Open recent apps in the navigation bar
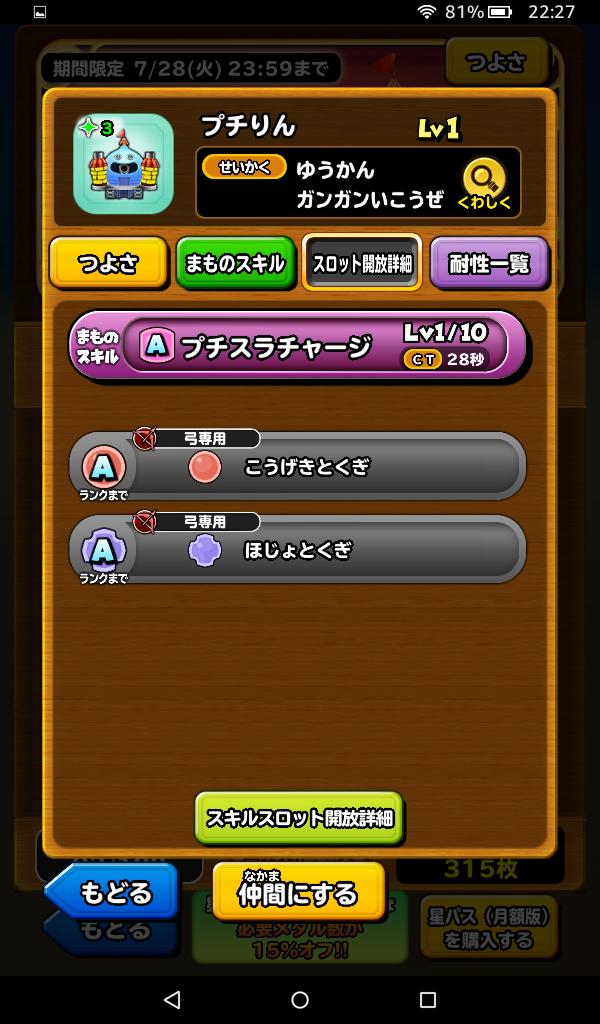600x1024 pixels. 428,999
